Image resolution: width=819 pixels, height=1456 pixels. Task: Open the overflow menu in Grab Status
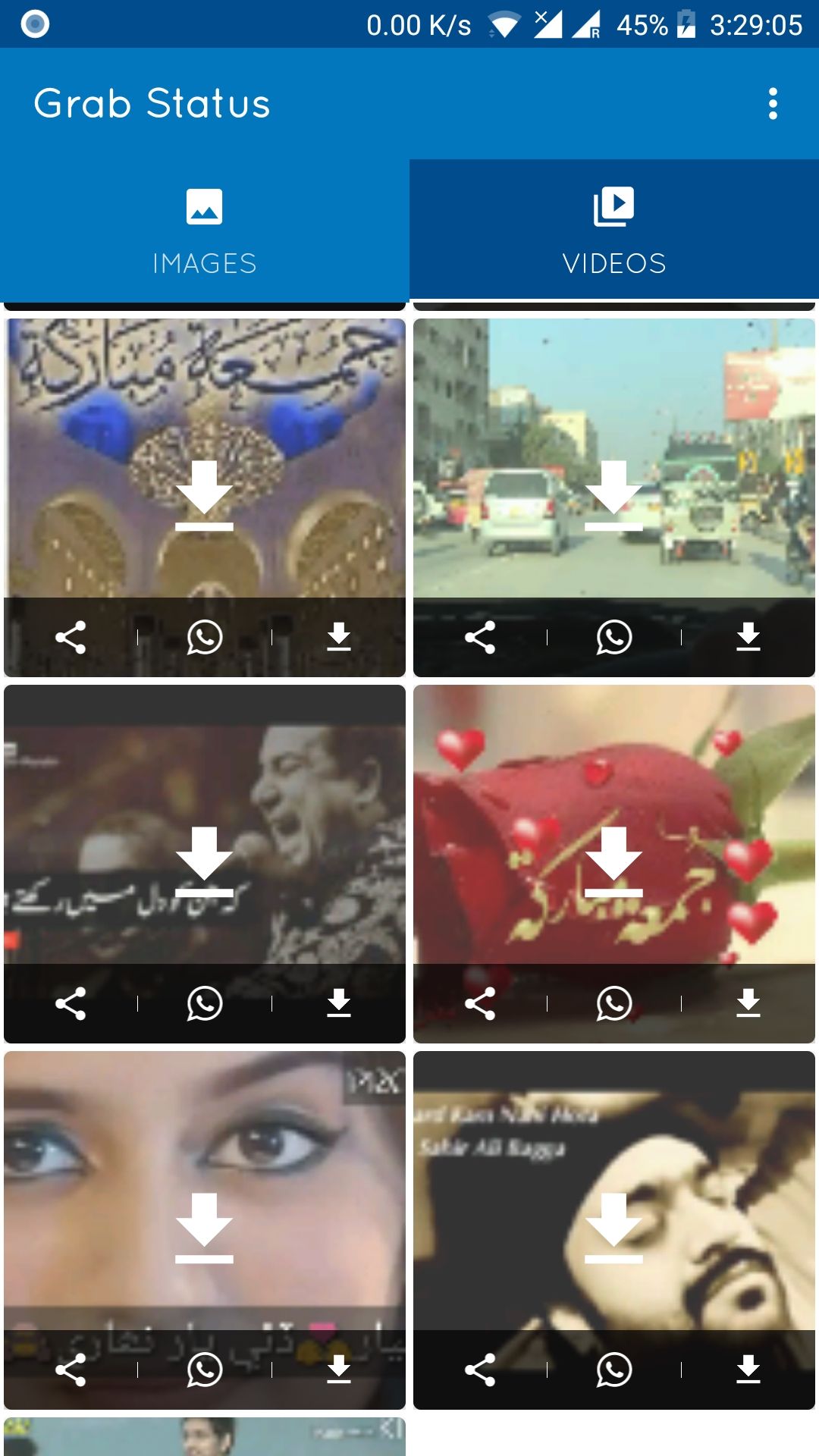(x=773, y=104)
